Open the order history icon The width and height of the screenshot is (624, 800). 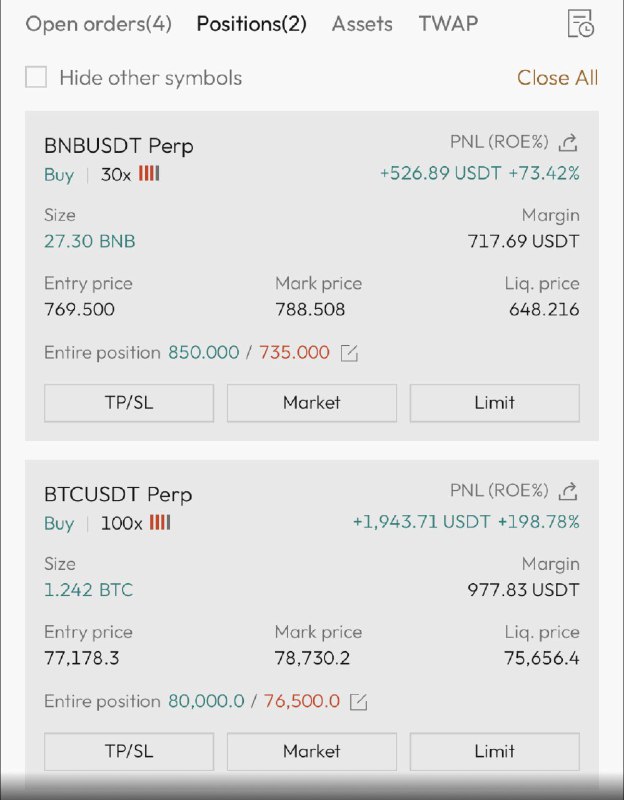(579, 24)
